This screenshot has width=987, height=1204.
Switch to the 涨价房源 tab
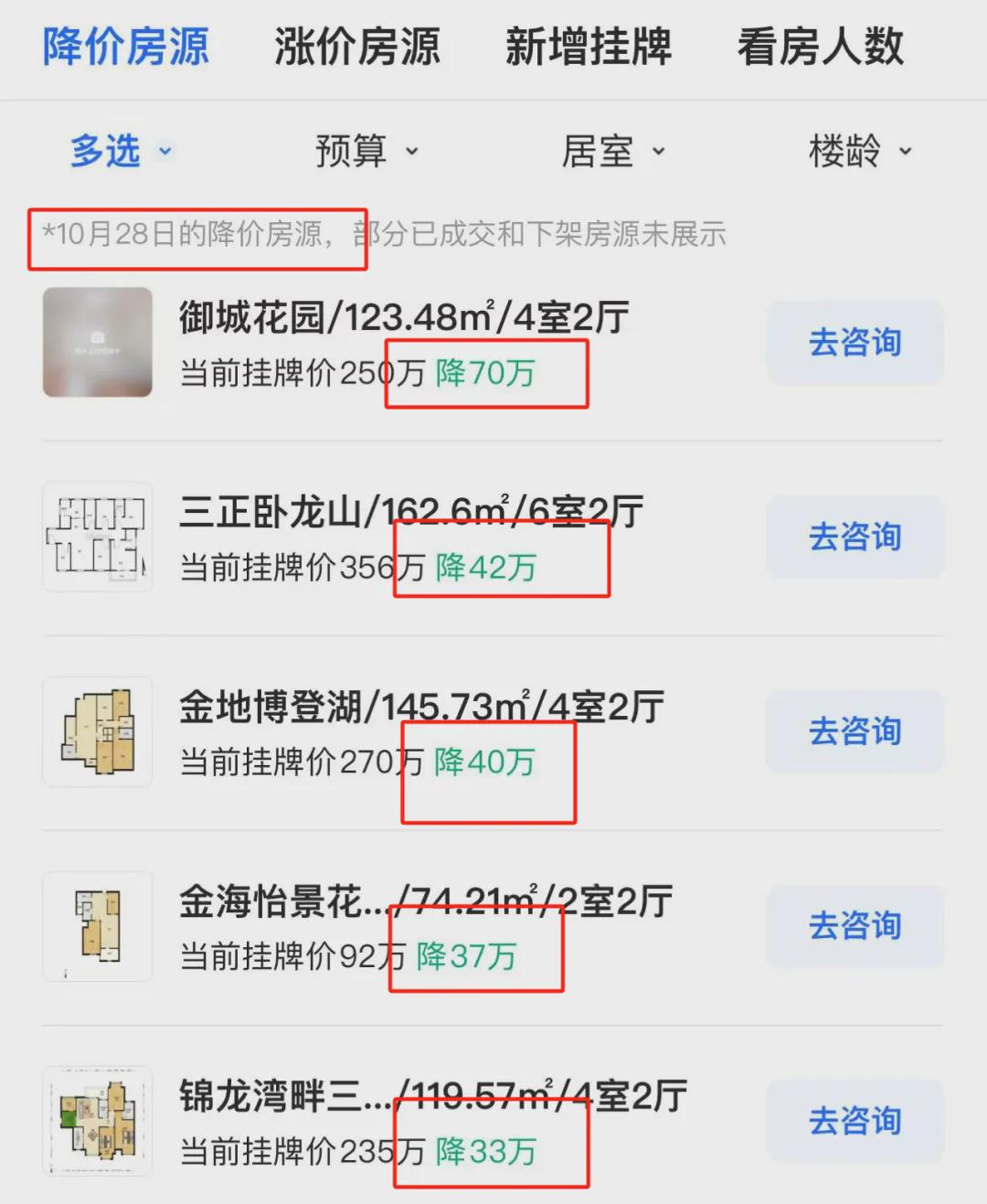pos(357,47)
